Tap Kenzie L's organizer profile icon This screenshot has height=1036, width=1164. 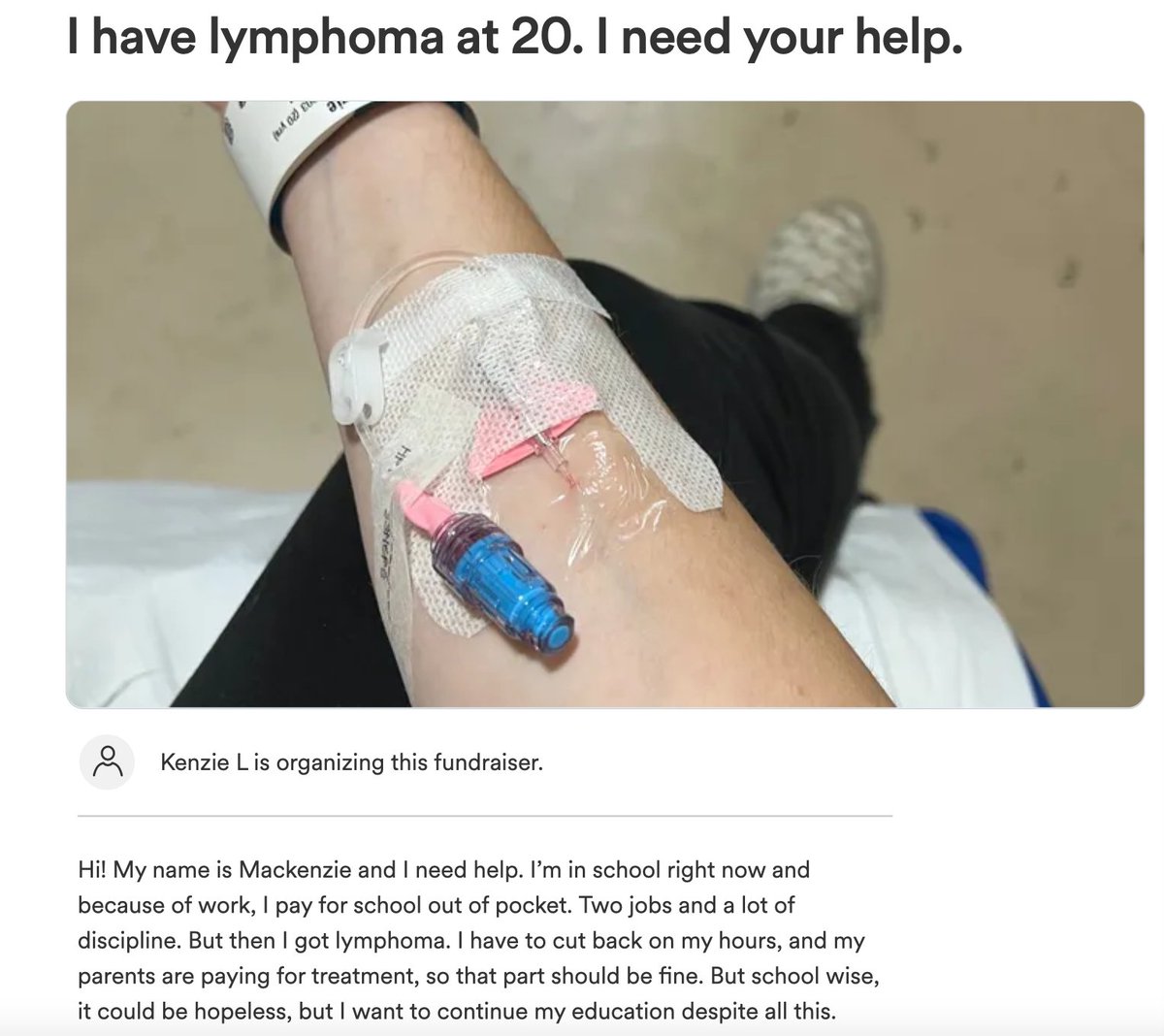click(106, 762)
